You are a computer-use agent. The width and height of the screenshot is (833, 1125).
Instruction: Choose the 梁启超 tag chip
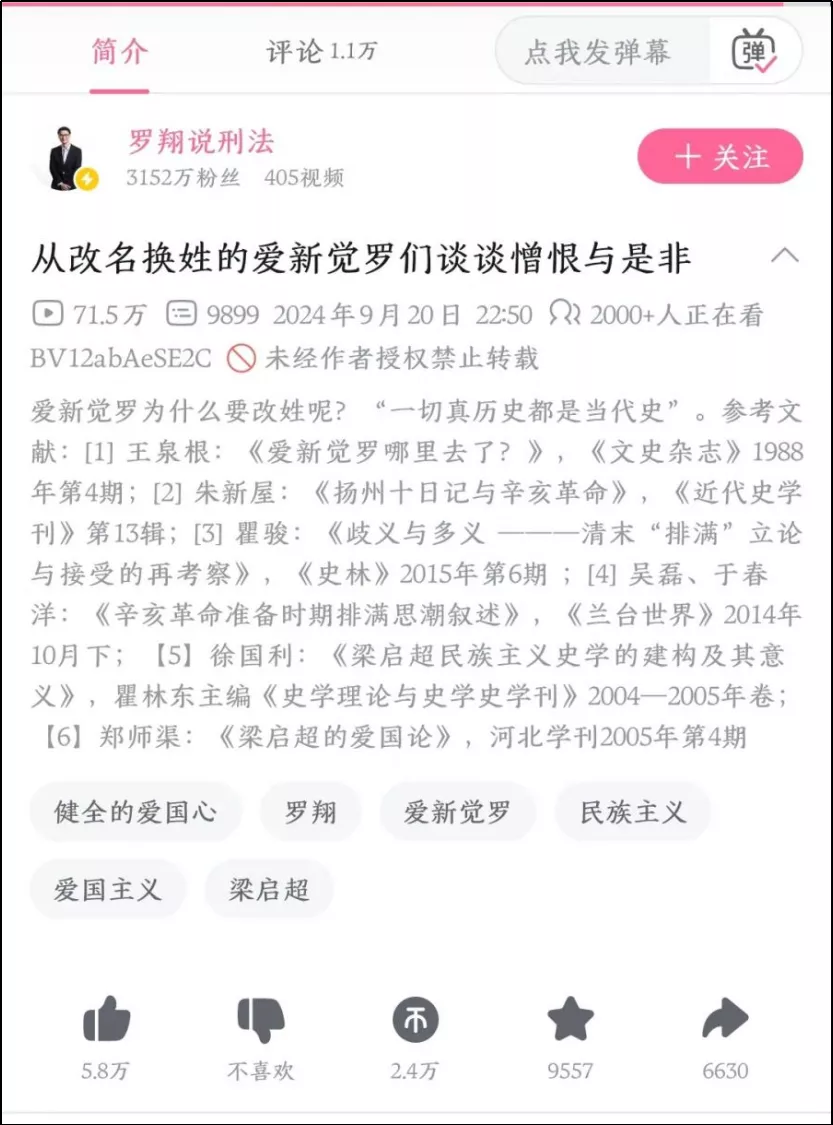tap(269, 889)
